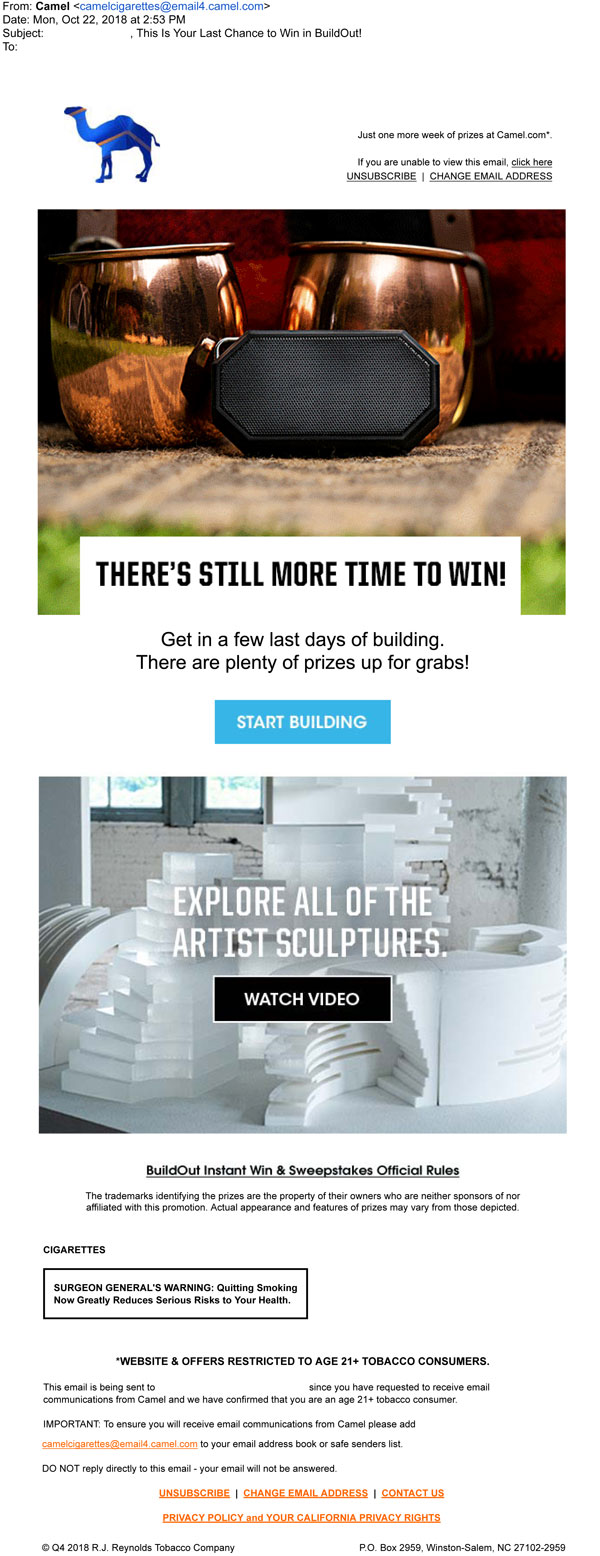Tap UNSUBSCRIBE link near the camel logo
600x1556 pixels.
point(381,176)
